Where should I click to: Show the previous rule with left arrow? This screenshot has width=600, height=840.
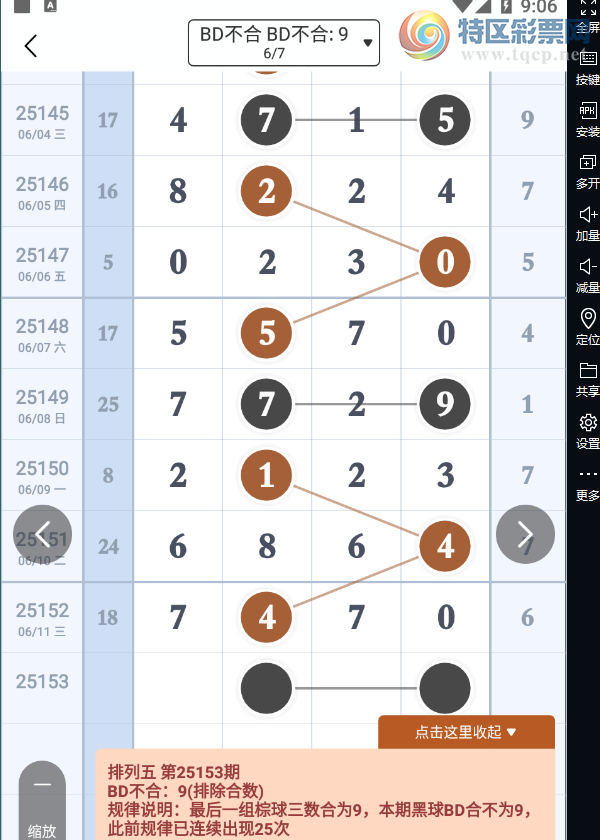[42, 534]
